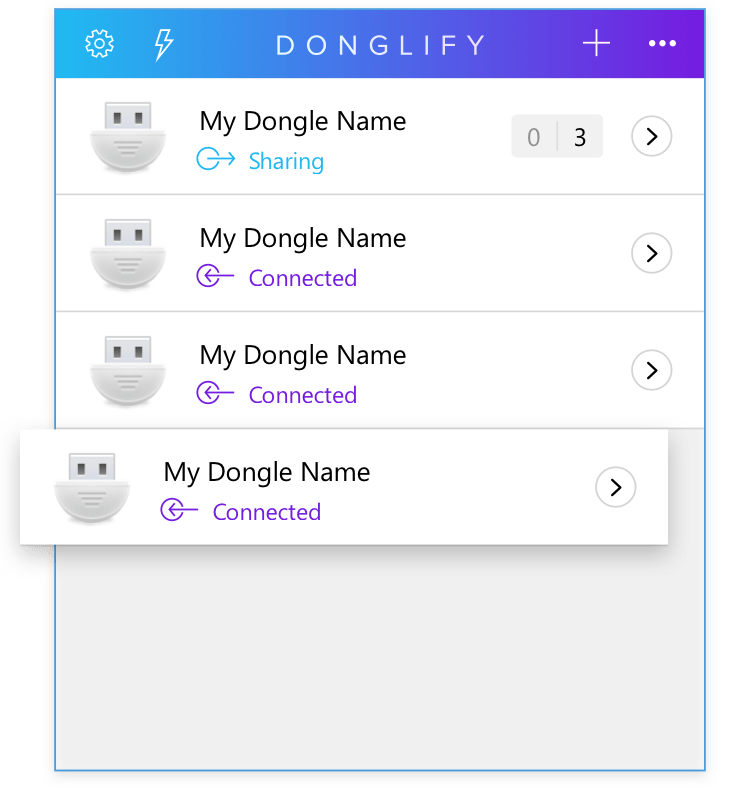
Task: Click the Sharing status label
Action: (287, 160)
